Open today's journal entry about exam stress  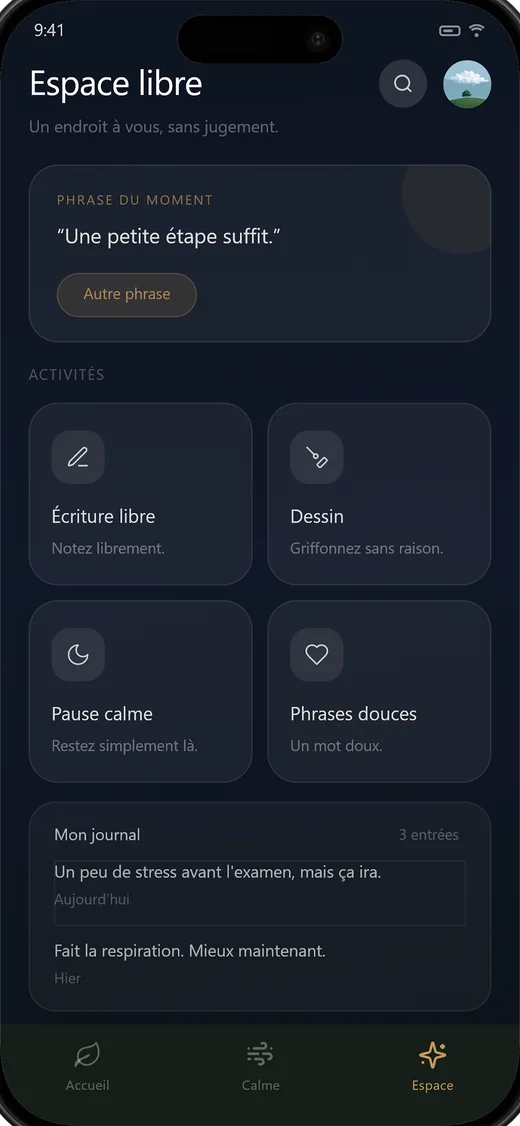[260, 893]
